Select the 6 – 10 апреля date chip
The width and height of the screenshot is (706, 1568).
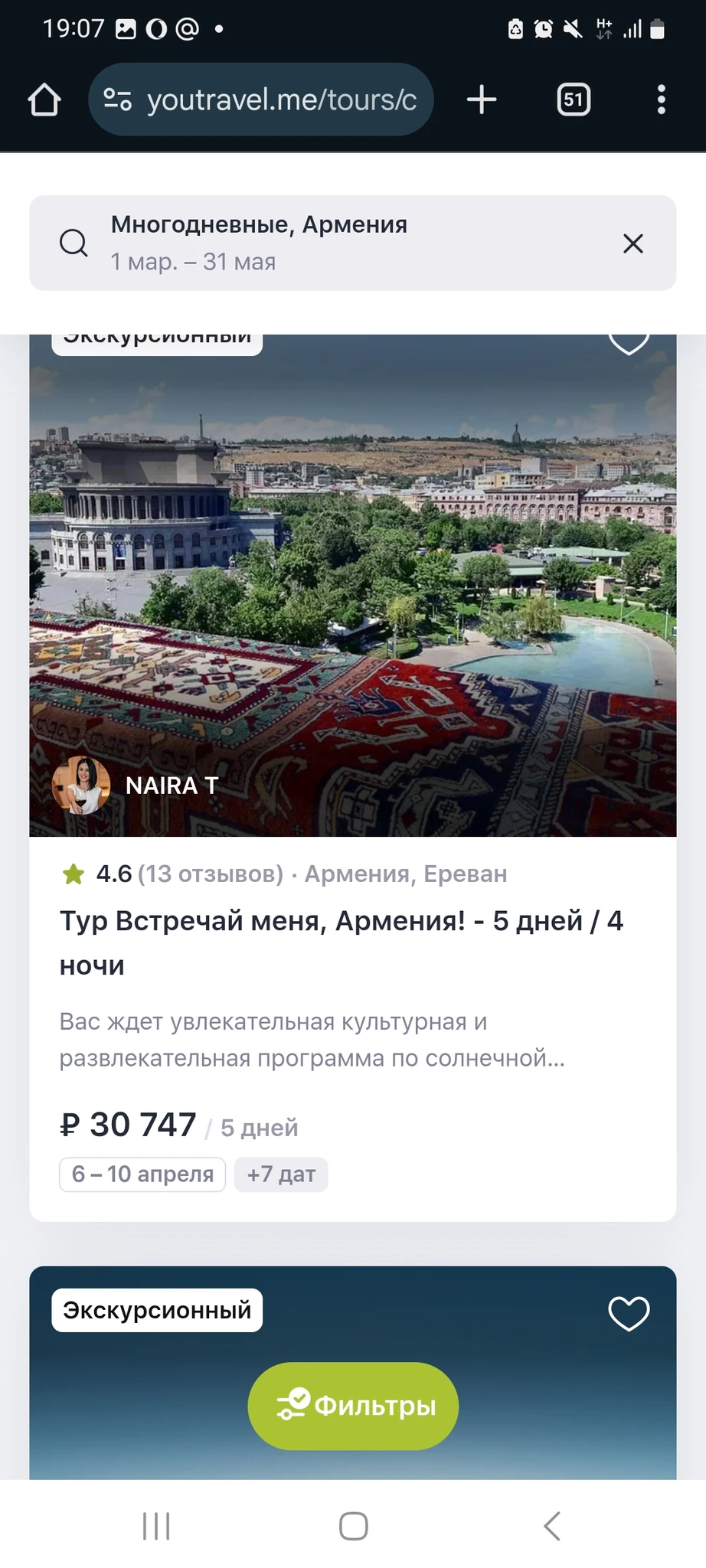click(142, 1174)
